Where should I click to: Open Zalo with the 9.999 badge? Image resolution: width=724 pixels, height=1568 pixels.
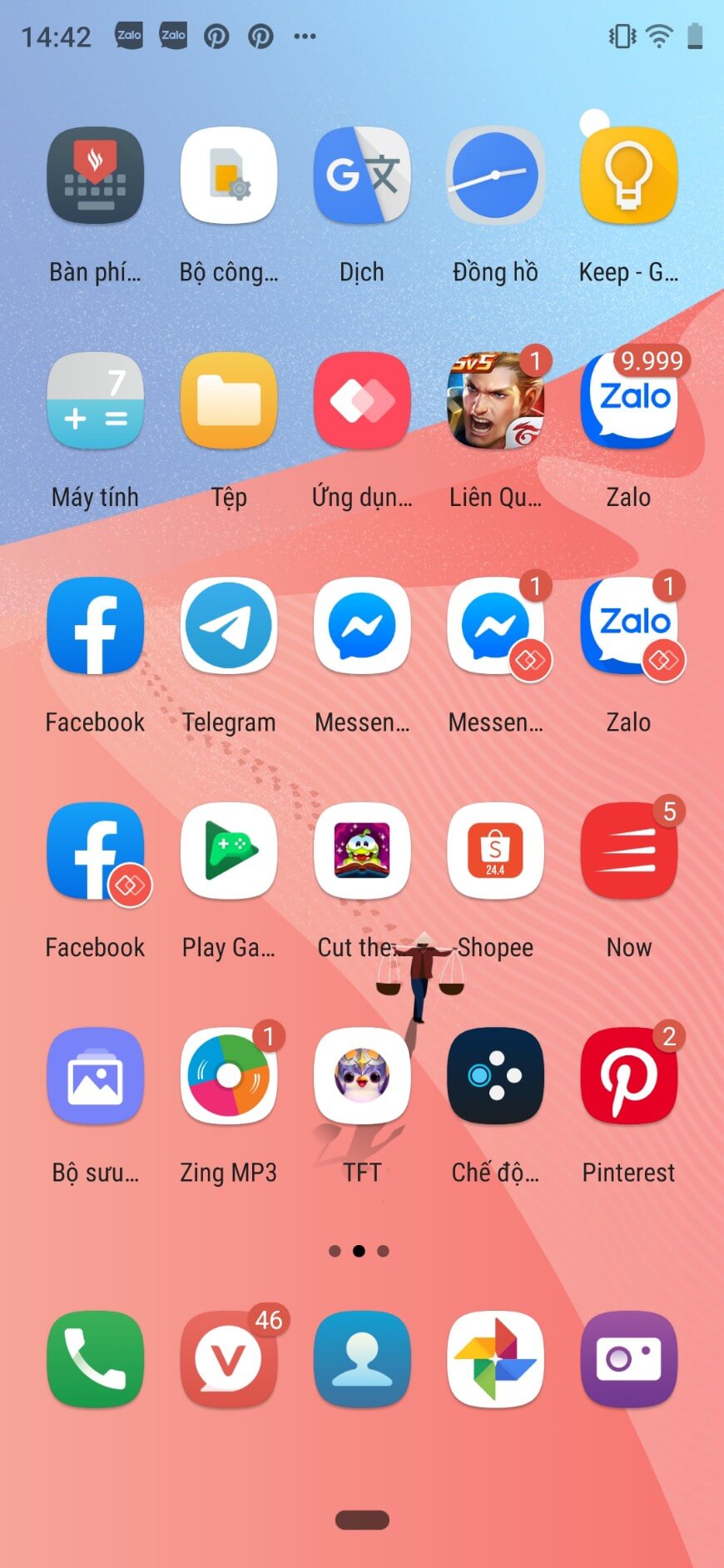click(628, 401)
